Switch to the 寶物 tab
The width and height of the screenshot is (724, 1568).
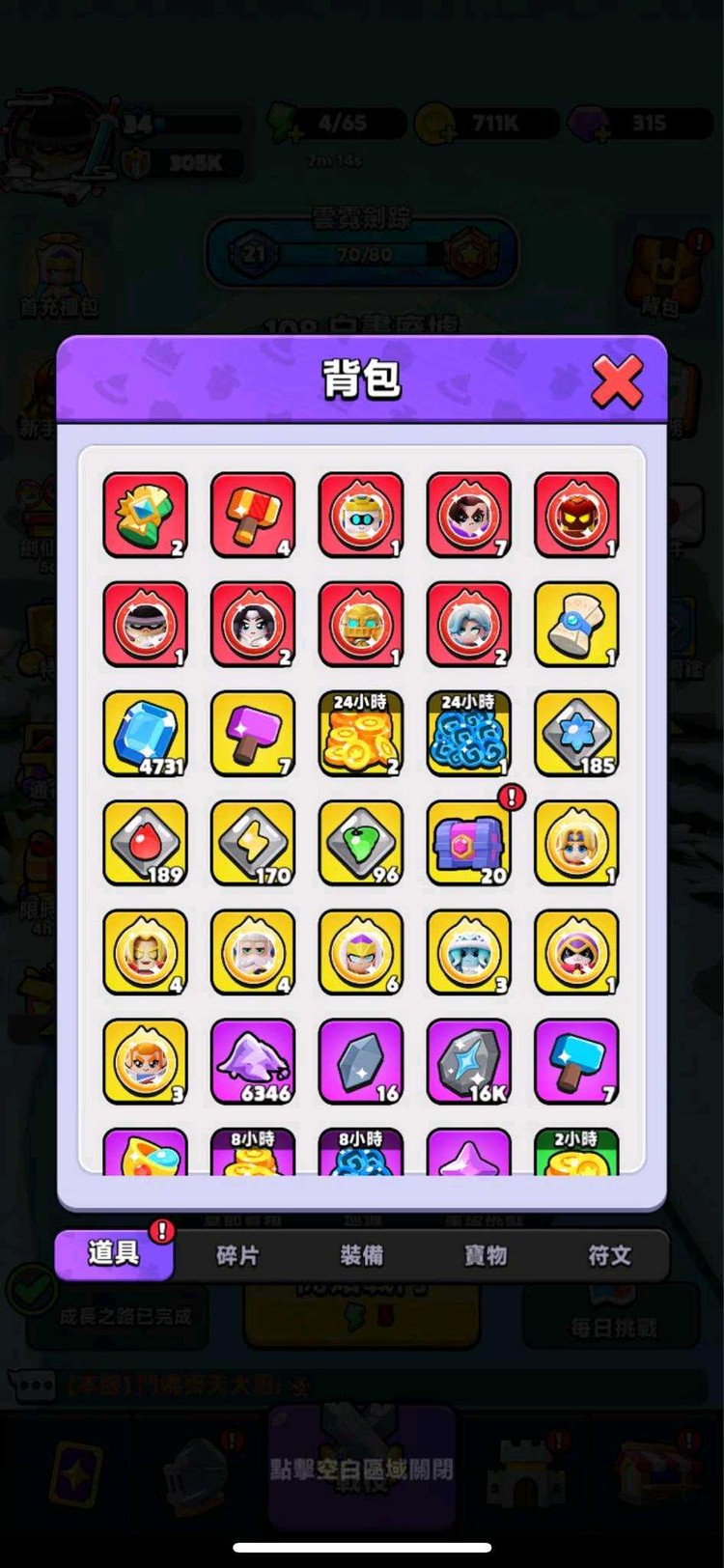coord(486,1254)
